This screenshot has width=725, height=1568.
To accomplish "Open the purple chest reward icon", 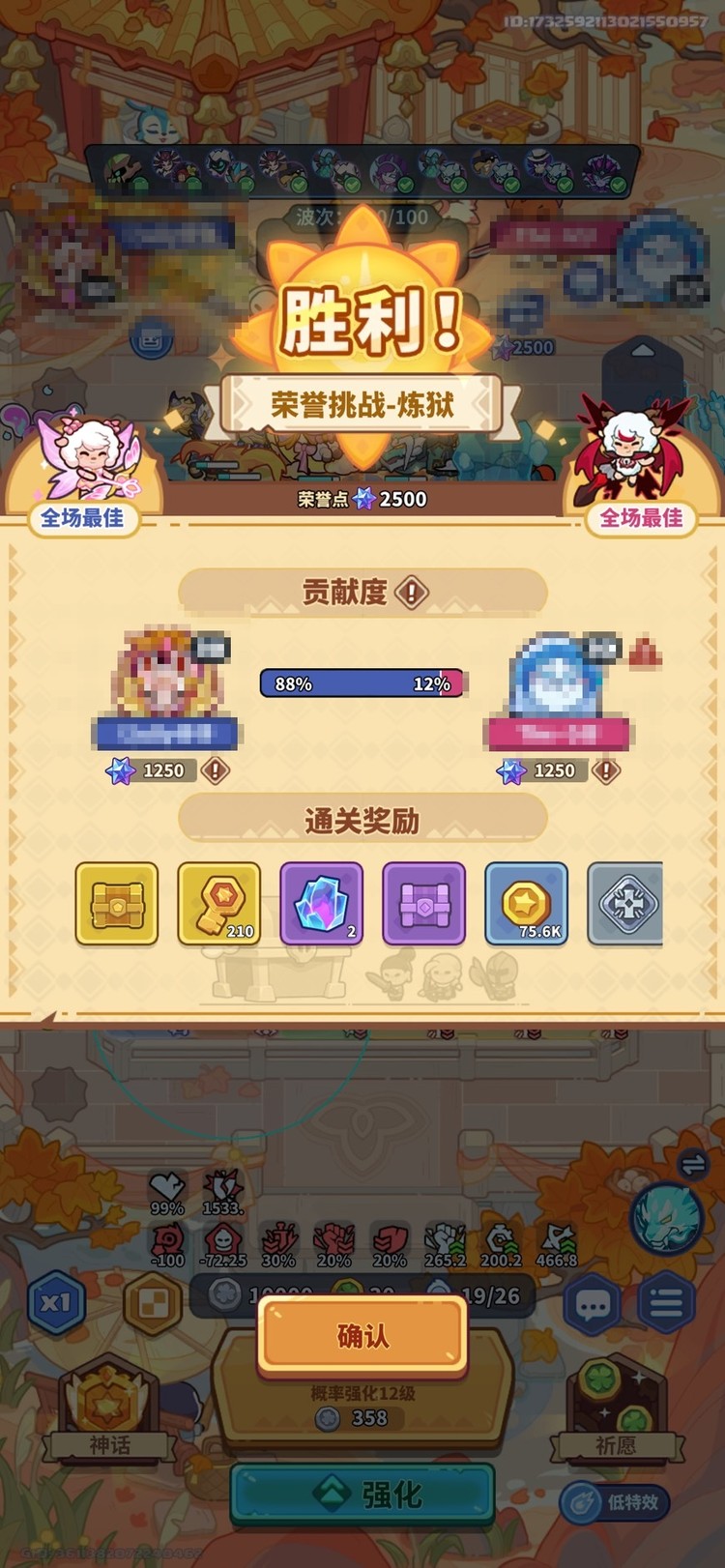I will click(x=423, y=904).
